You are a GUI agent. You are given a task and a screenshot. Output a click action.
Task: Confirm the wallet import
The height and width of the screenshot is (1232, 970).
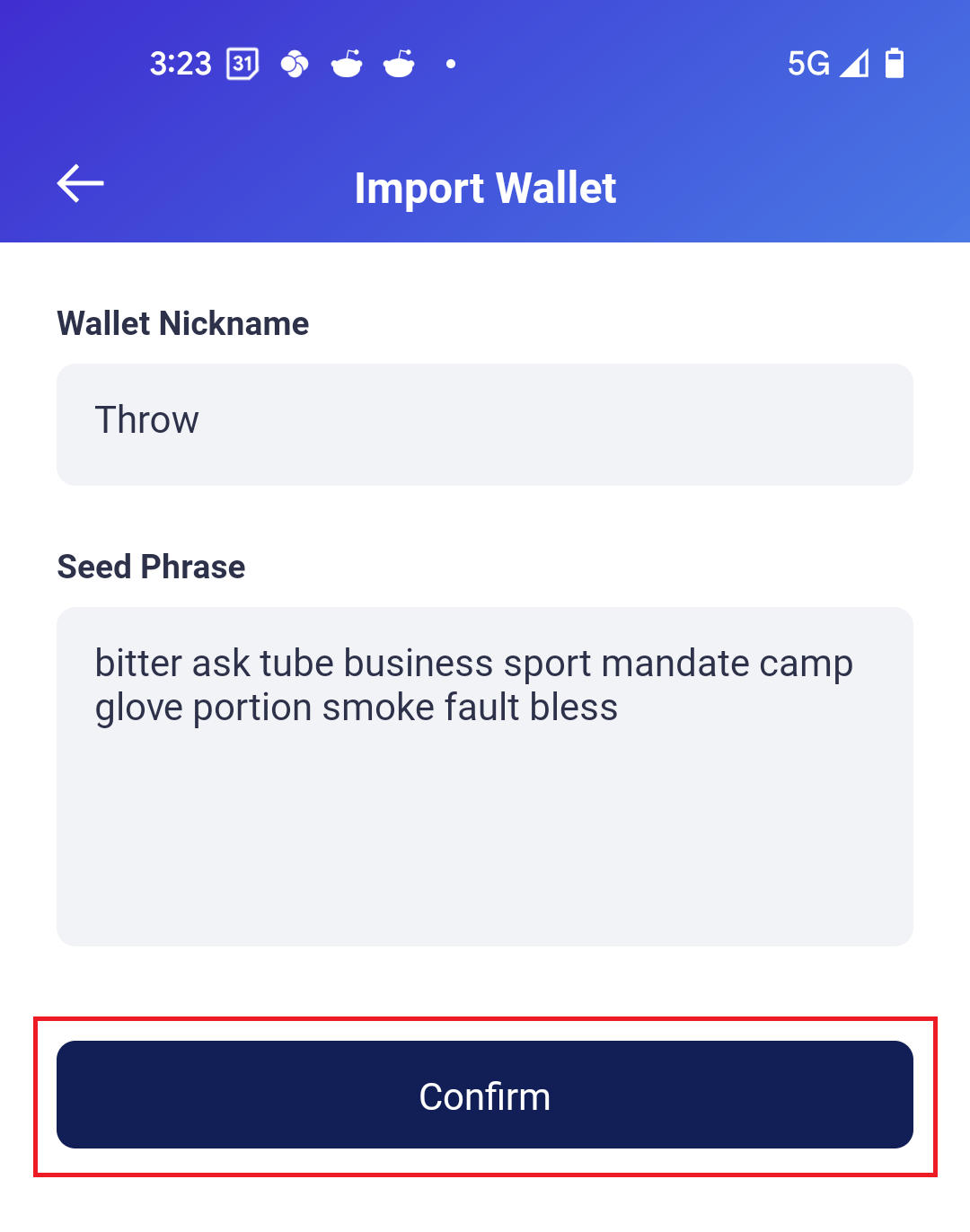pyautogui.click(x=485, y=1095)
